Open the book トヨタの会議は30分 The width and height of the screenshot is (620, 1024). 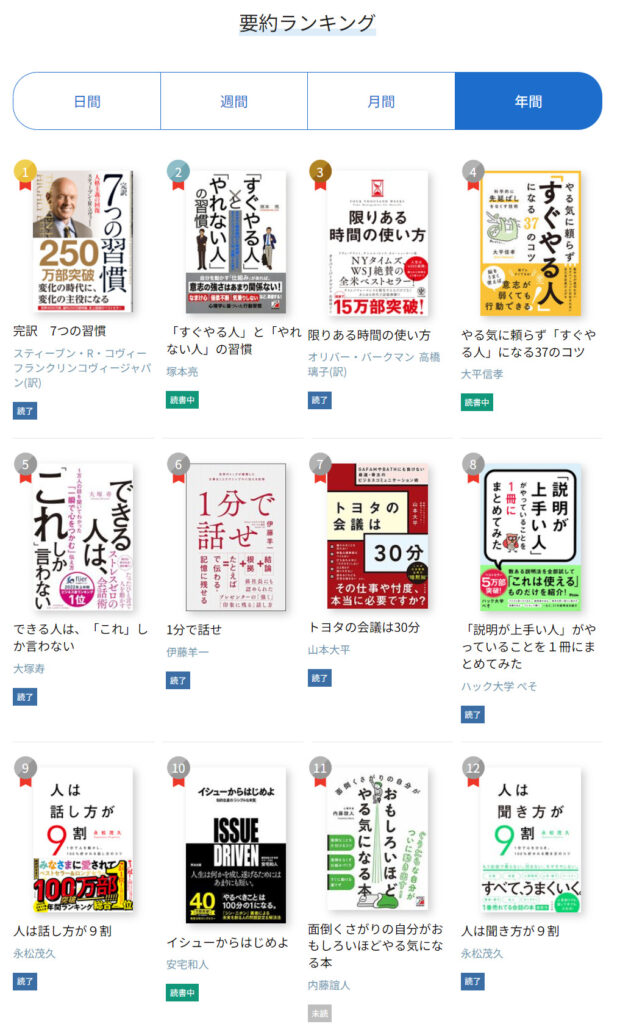tap(376, 537)
